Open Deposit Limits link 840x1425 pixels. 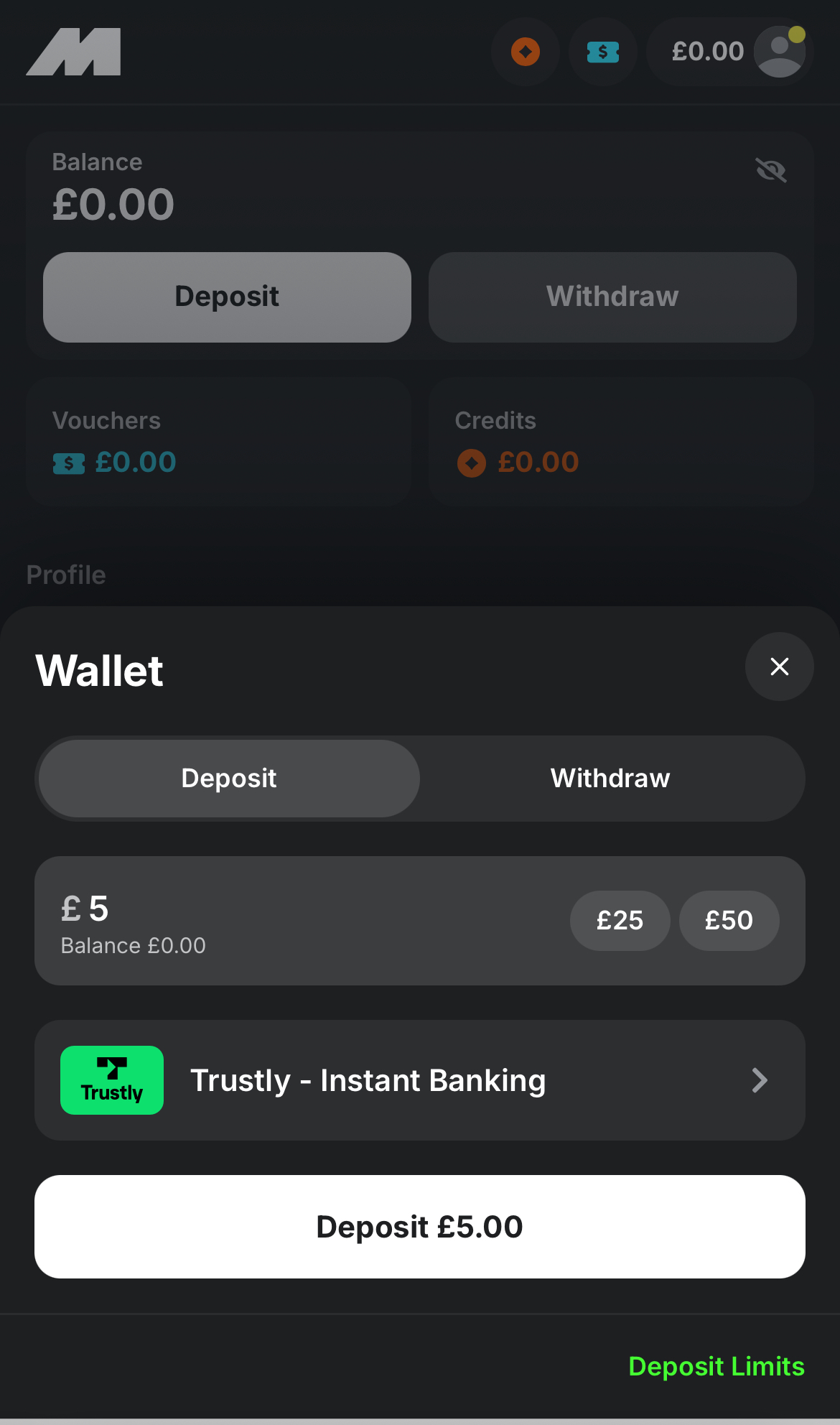(716, 1366)
